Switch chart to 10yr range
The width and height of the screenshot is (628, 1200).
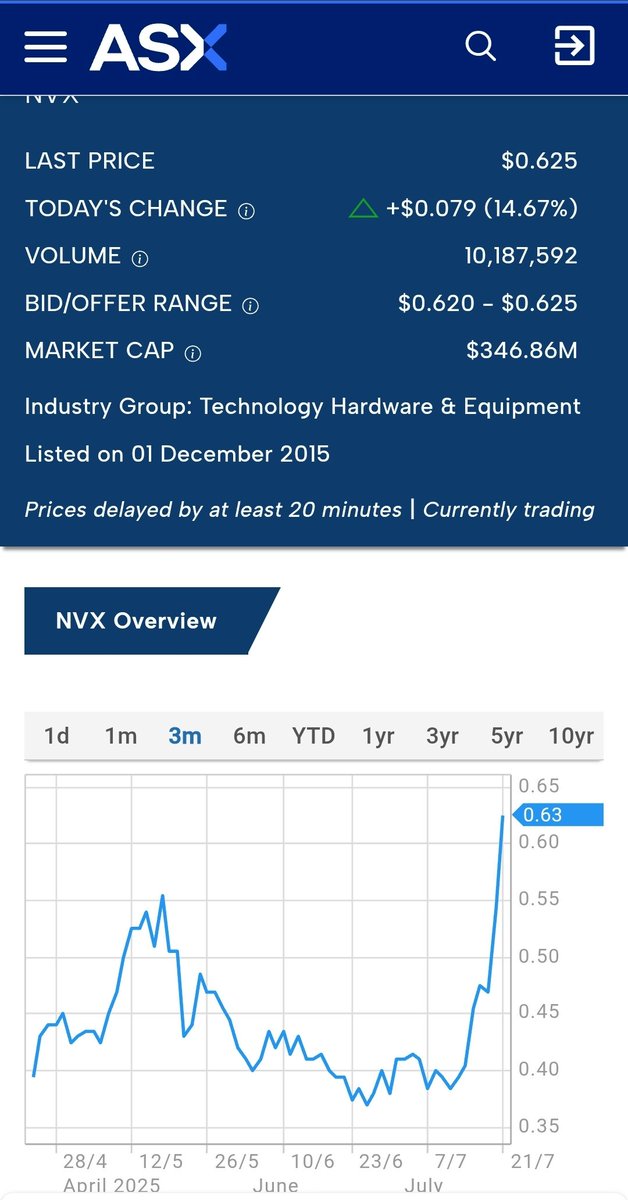571,736
